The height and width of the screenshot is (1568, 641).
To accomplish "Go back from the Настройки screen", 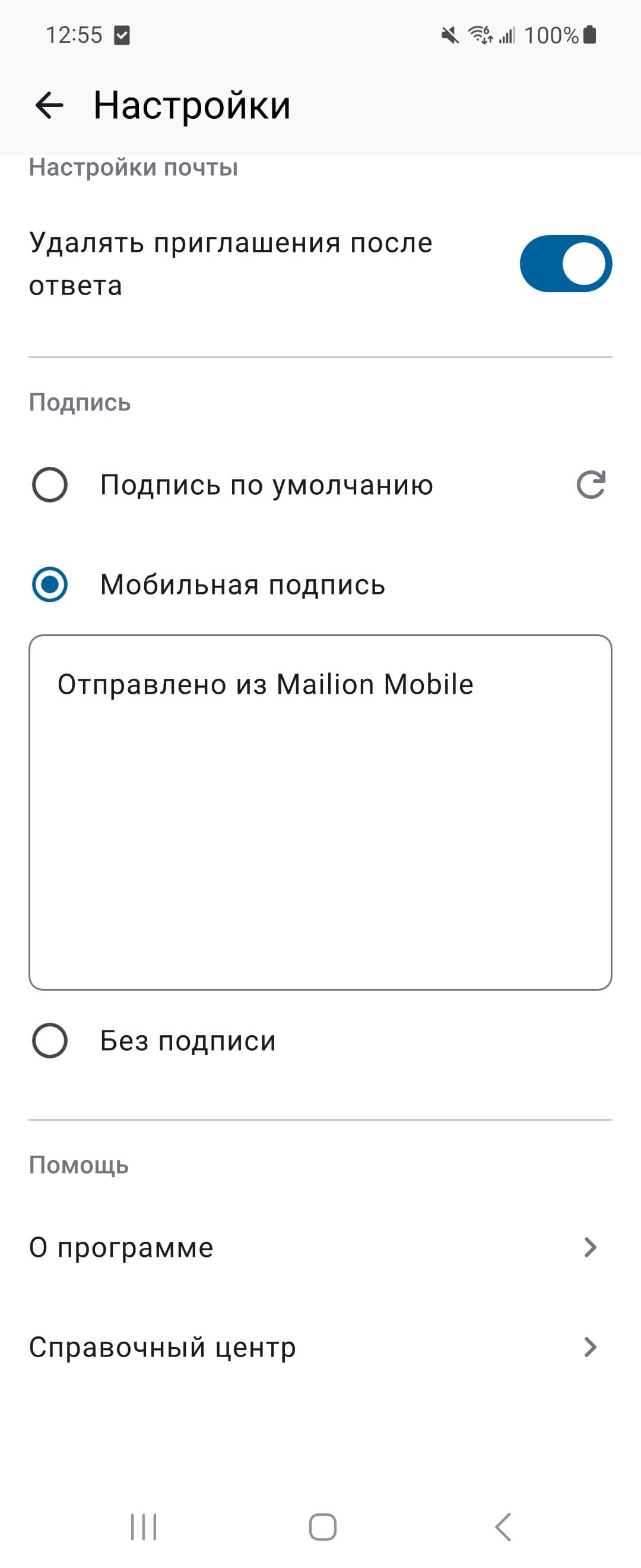I will tap(49, 105).
